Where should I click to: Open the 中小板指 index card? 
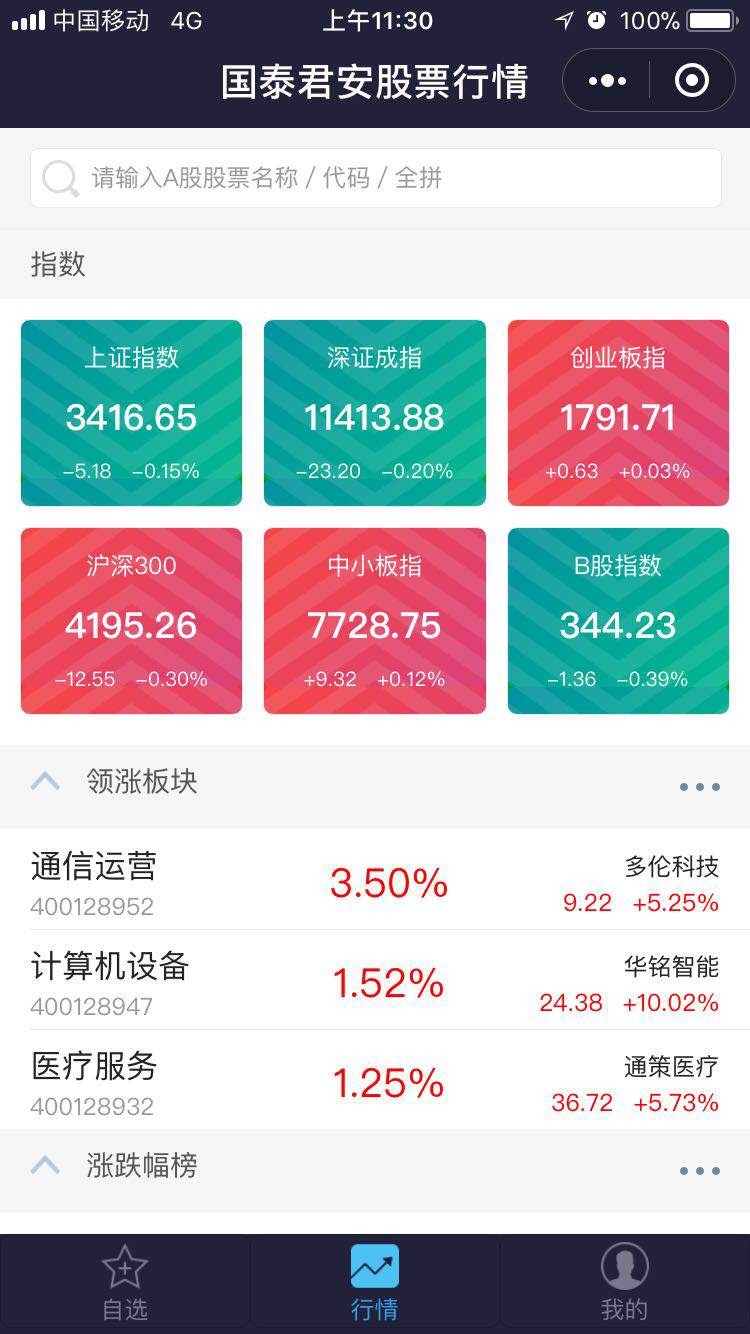pyautogui.click(x=375, y=621)
